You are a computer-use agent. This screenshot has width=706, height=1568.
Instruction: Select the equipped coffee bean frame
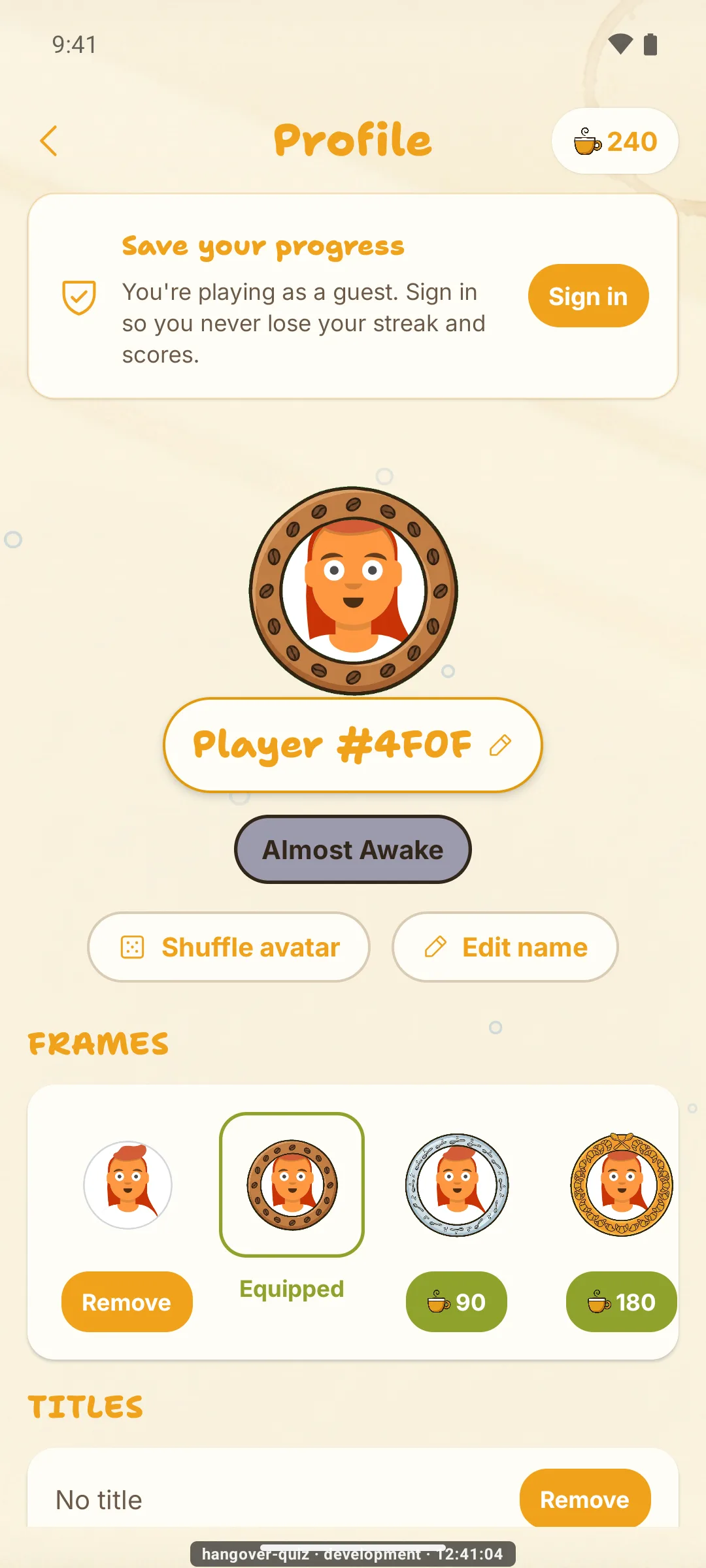292,1184
